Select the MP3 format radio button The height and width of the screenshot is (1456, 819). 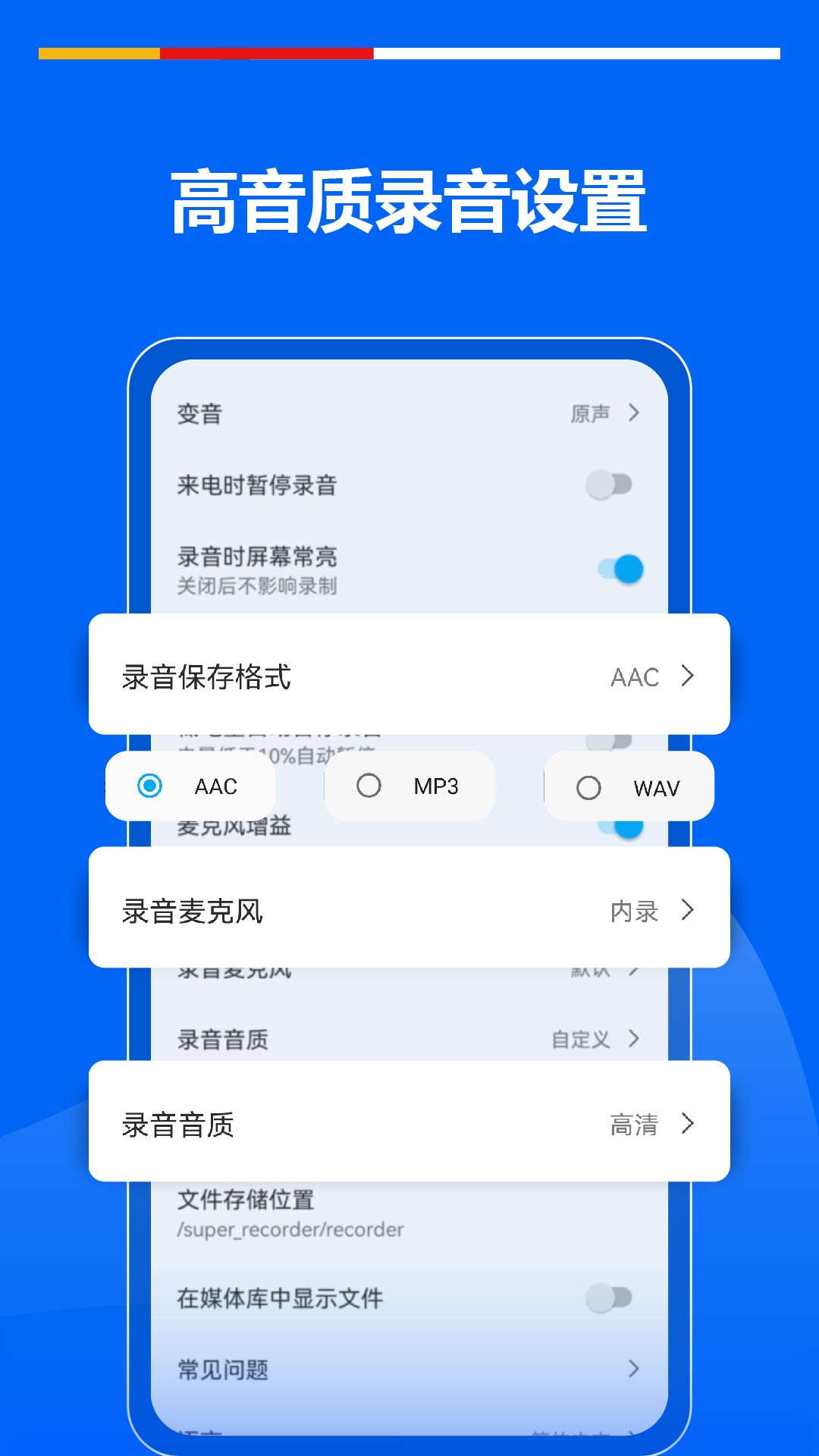pos(369,787)
